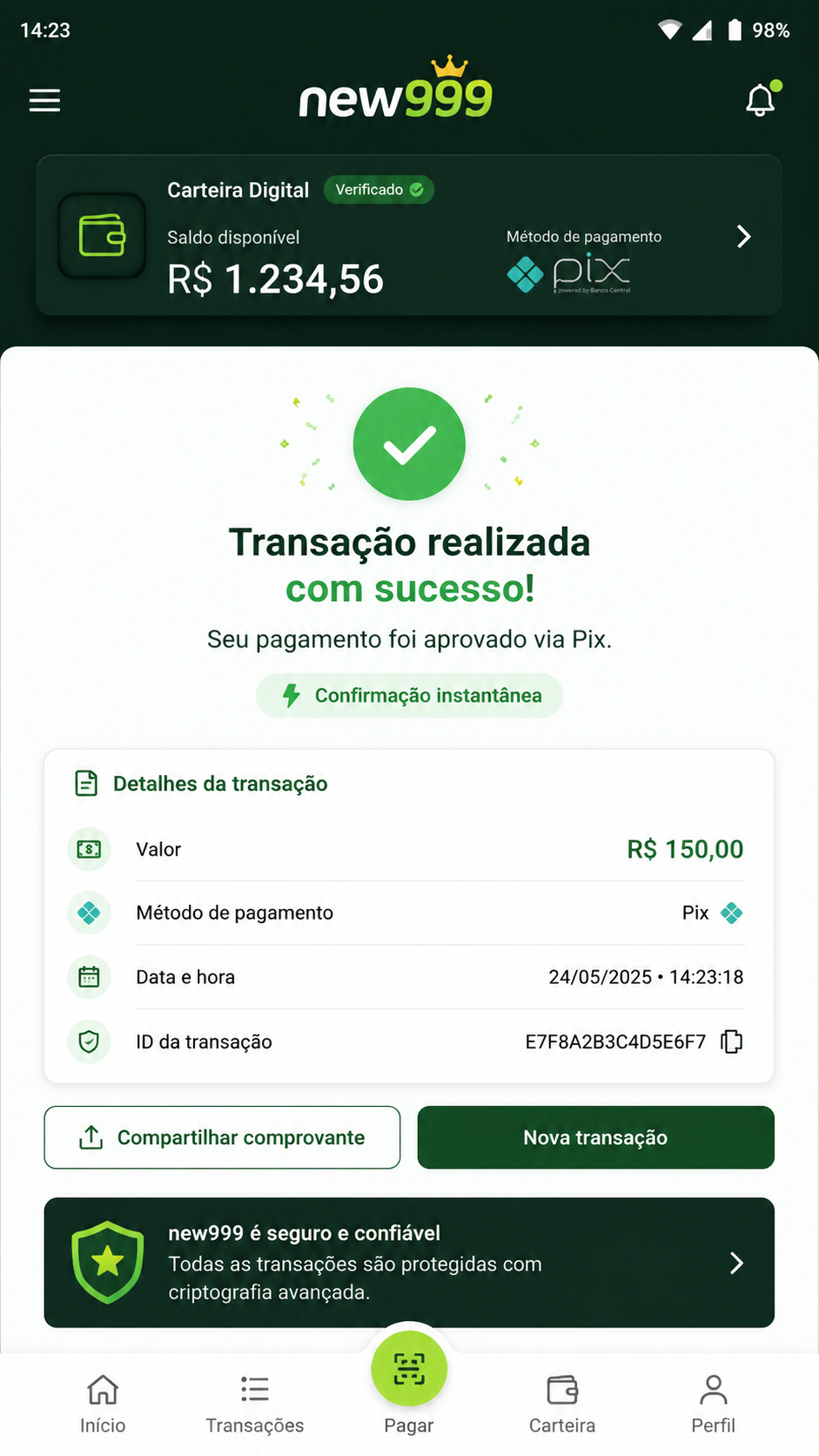Viewport: 819px width, 1456px height.
Task: Switch to the Transações tab
Action: pos(255,1404)
